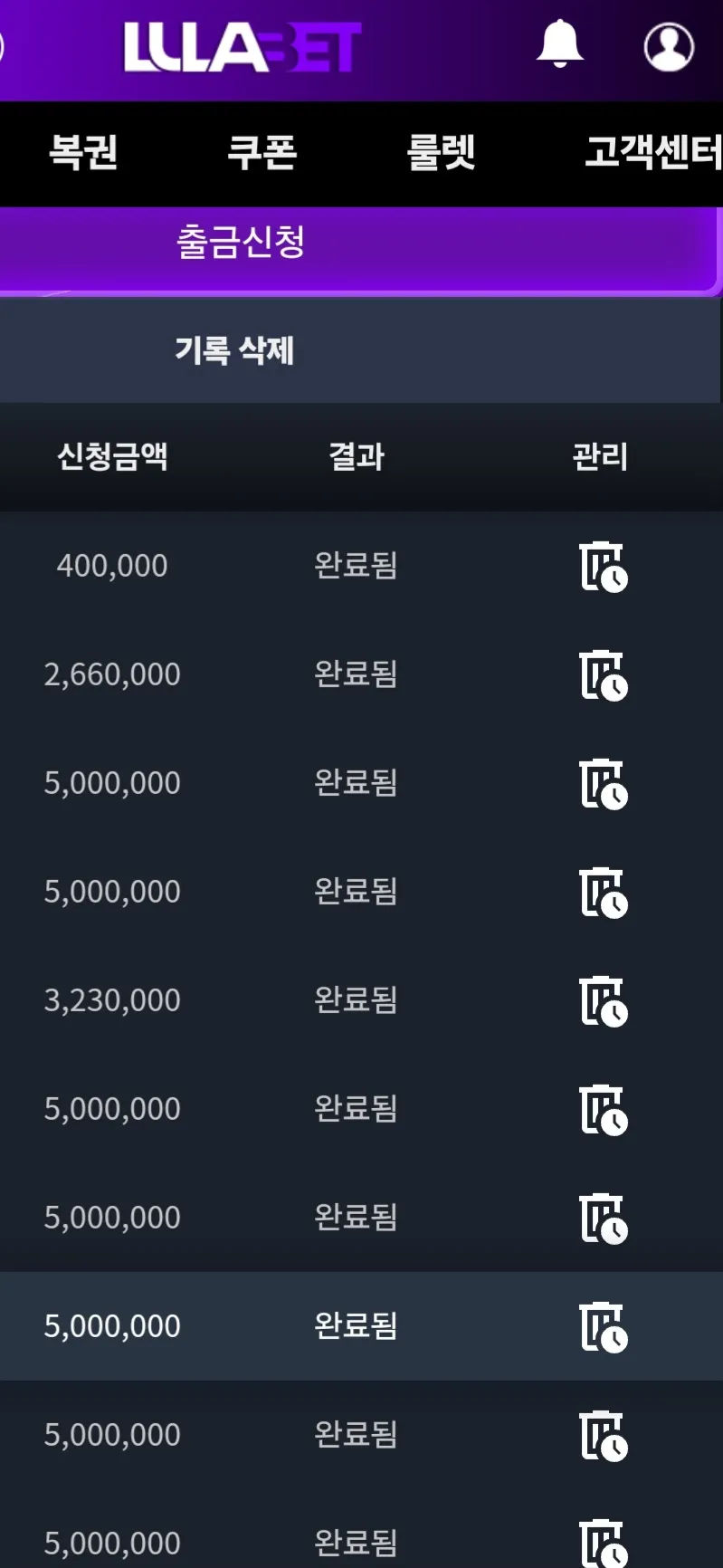Go to the 복권 menu
Image resolution: width=723 pixels, height=1568 pixels.
[83, 151]
